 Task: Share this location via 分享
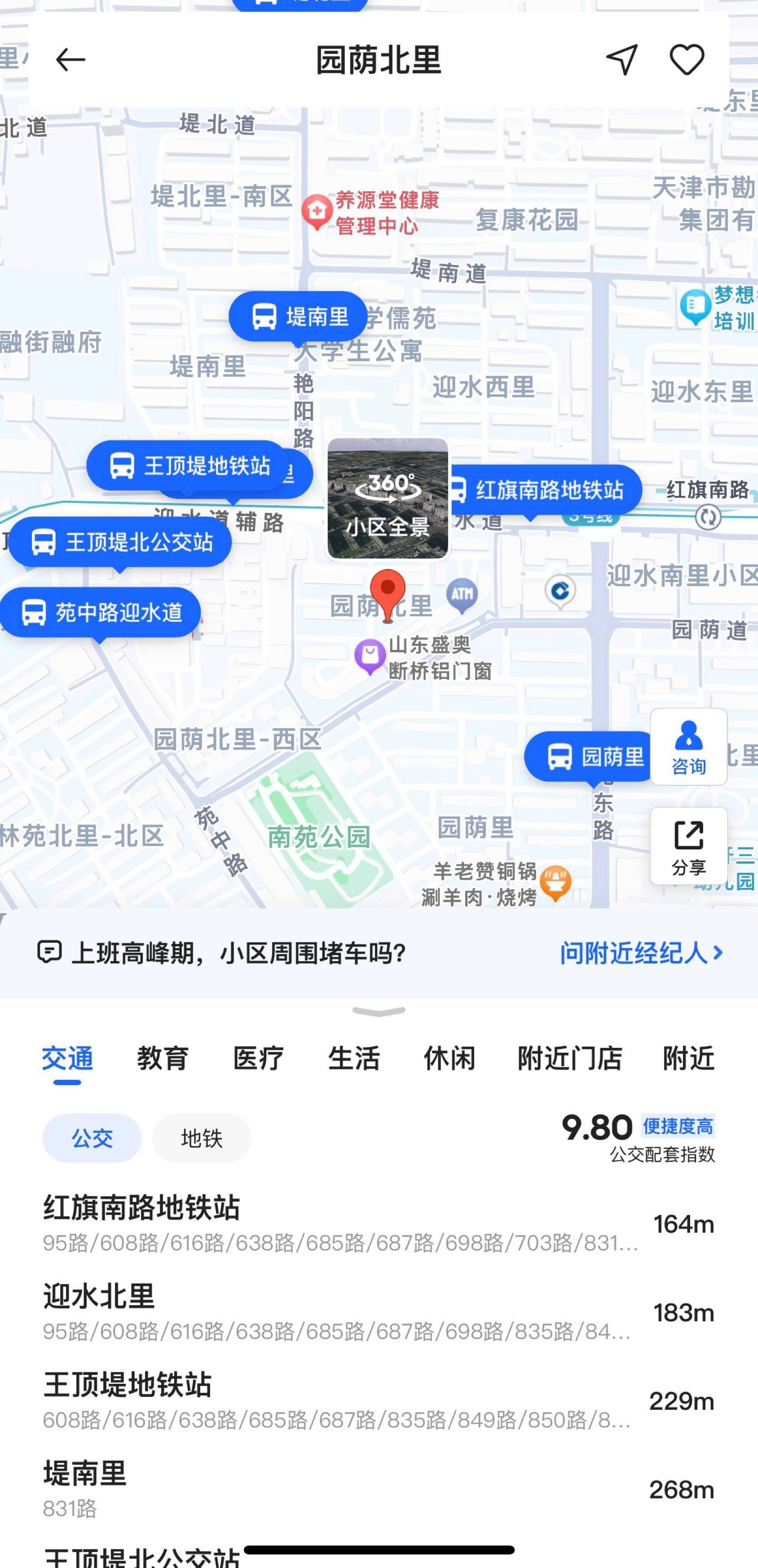click(688, 846)
